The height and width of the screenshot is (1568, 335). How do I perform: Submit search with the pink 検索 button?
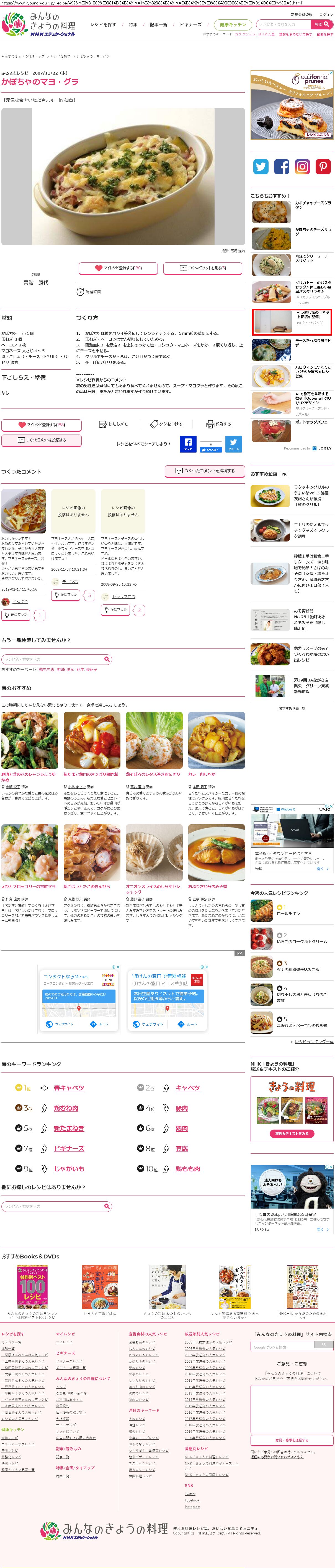click(x=322, y=24)
